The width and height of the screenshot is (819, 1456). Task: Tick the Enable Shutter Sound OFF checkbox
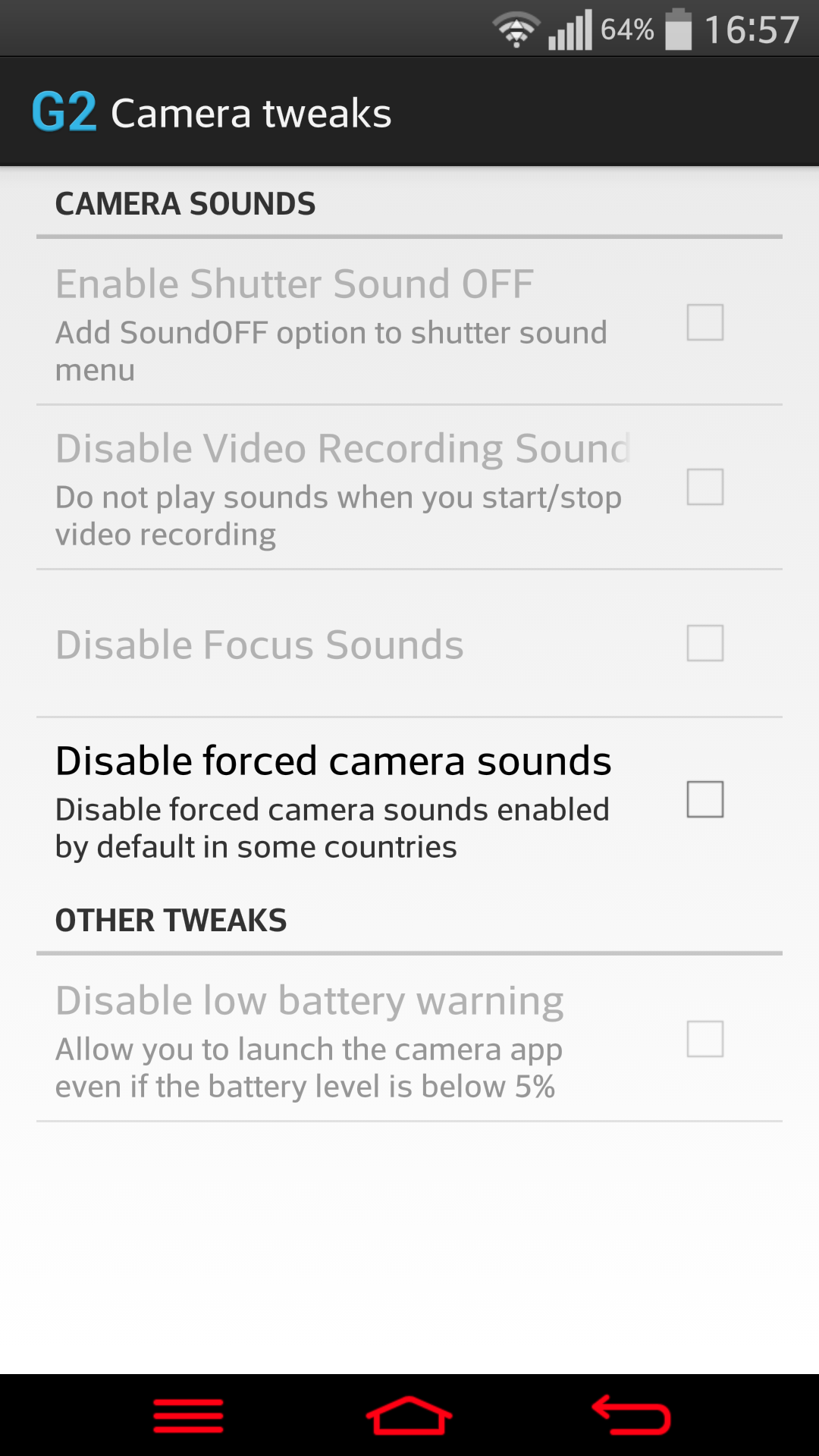click(x=705, y=322)
